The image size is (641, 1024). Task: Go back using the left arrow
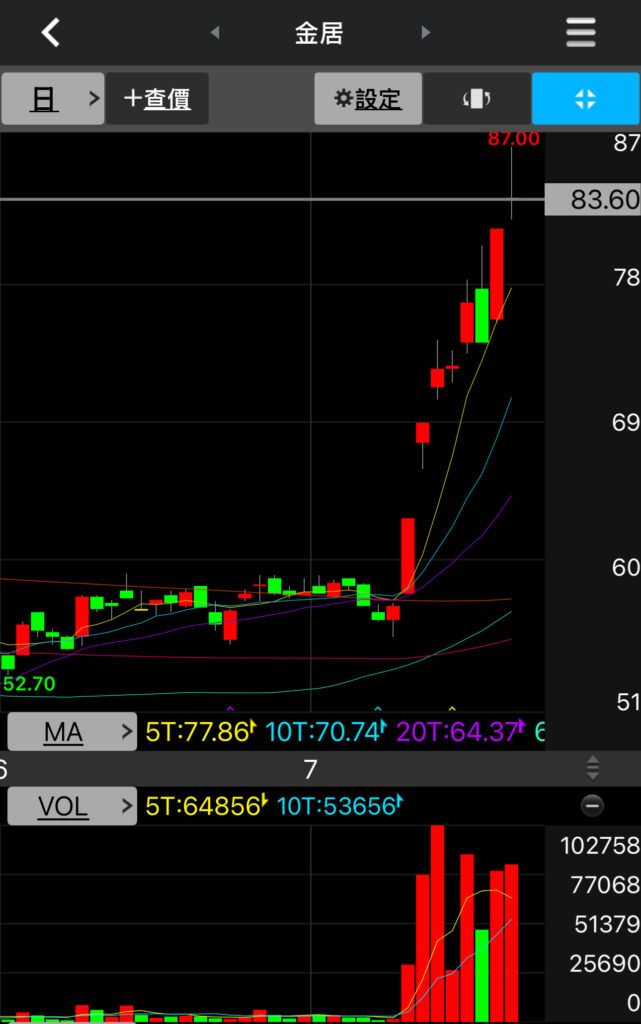(x=50, y=33)
